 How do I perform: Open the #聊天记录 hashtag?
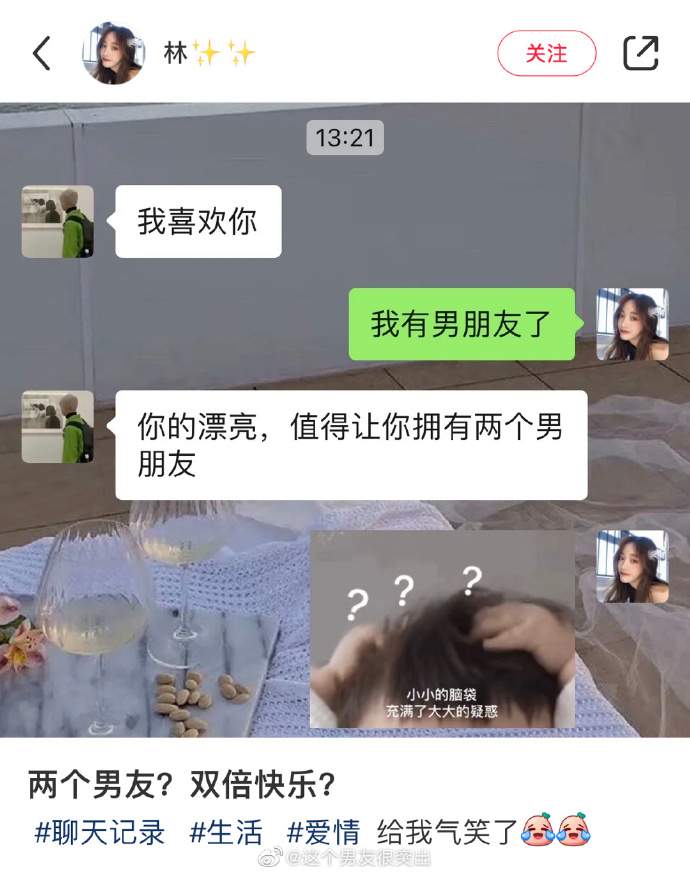[x=100, y=831]
